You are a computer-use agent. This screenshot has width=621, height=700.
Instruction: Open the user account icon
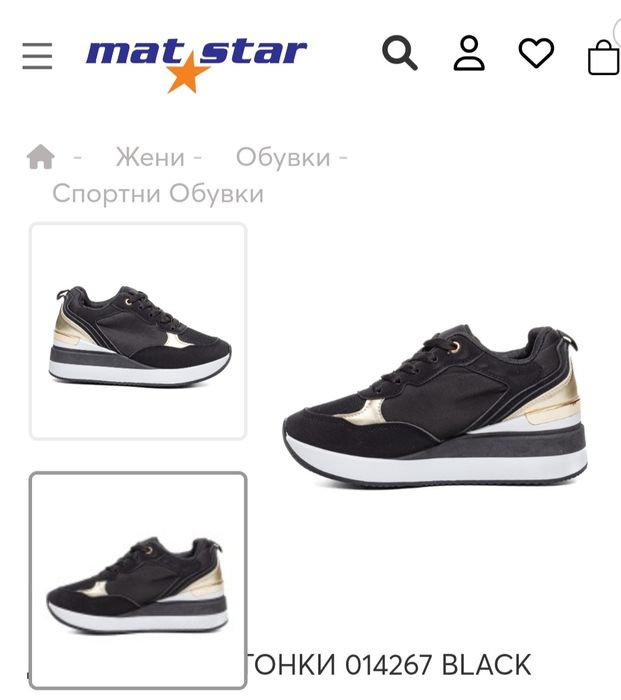tap(468, 54)
